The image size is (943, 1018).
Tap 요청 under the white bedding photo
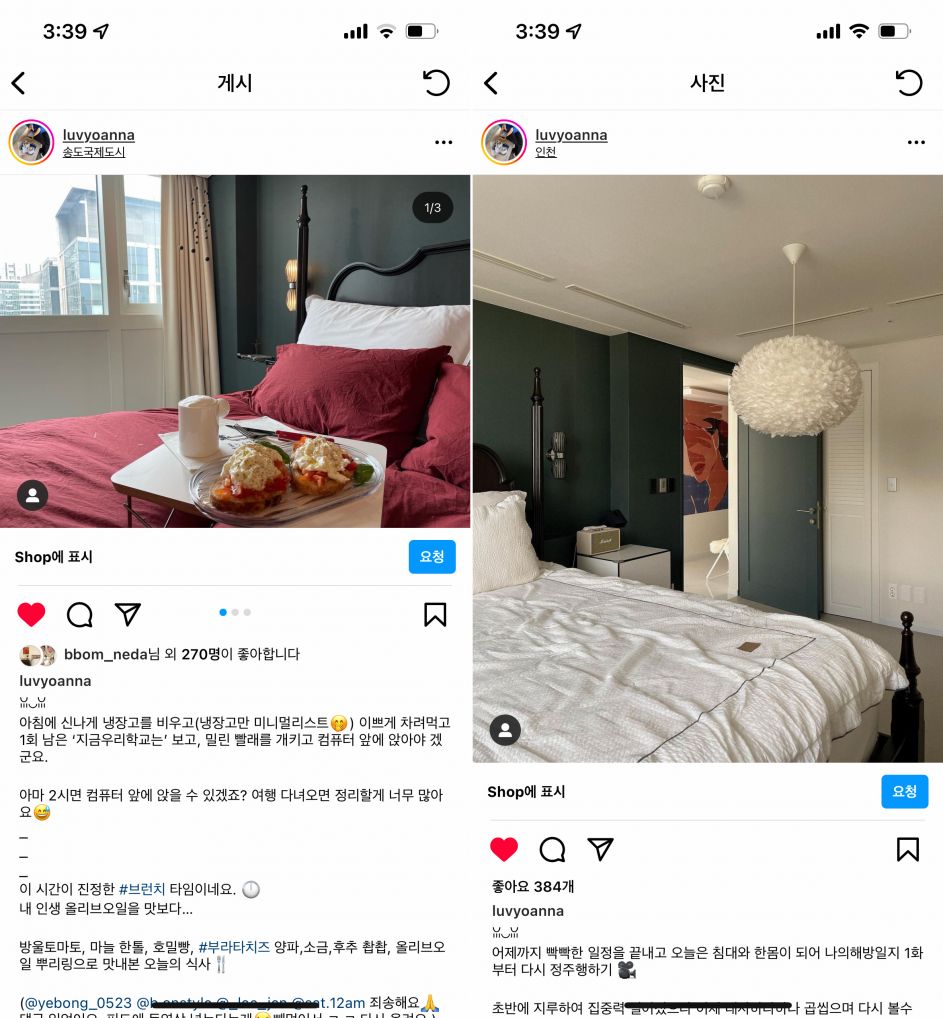click(904, 792)
